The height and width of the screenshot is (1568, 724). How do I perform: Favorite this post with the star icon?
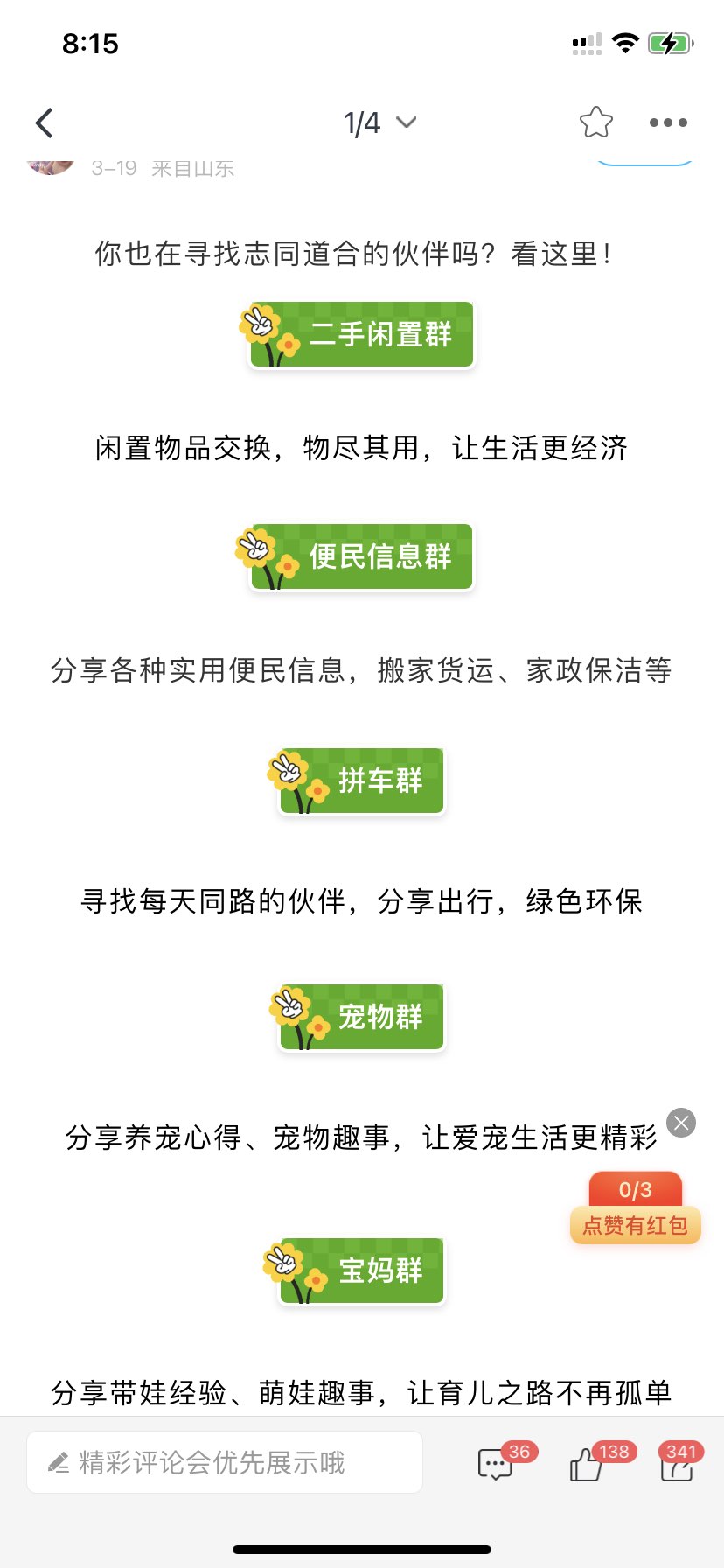596,122
